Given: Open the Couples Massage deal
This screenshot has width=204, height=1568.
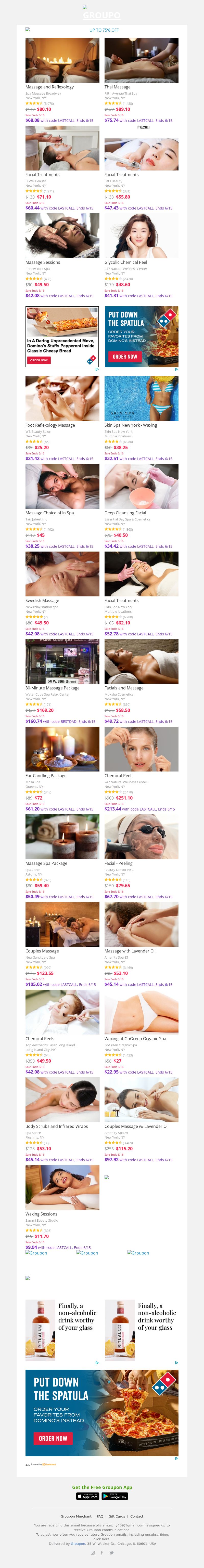Looking at the screenshot, I should [62, 925].
